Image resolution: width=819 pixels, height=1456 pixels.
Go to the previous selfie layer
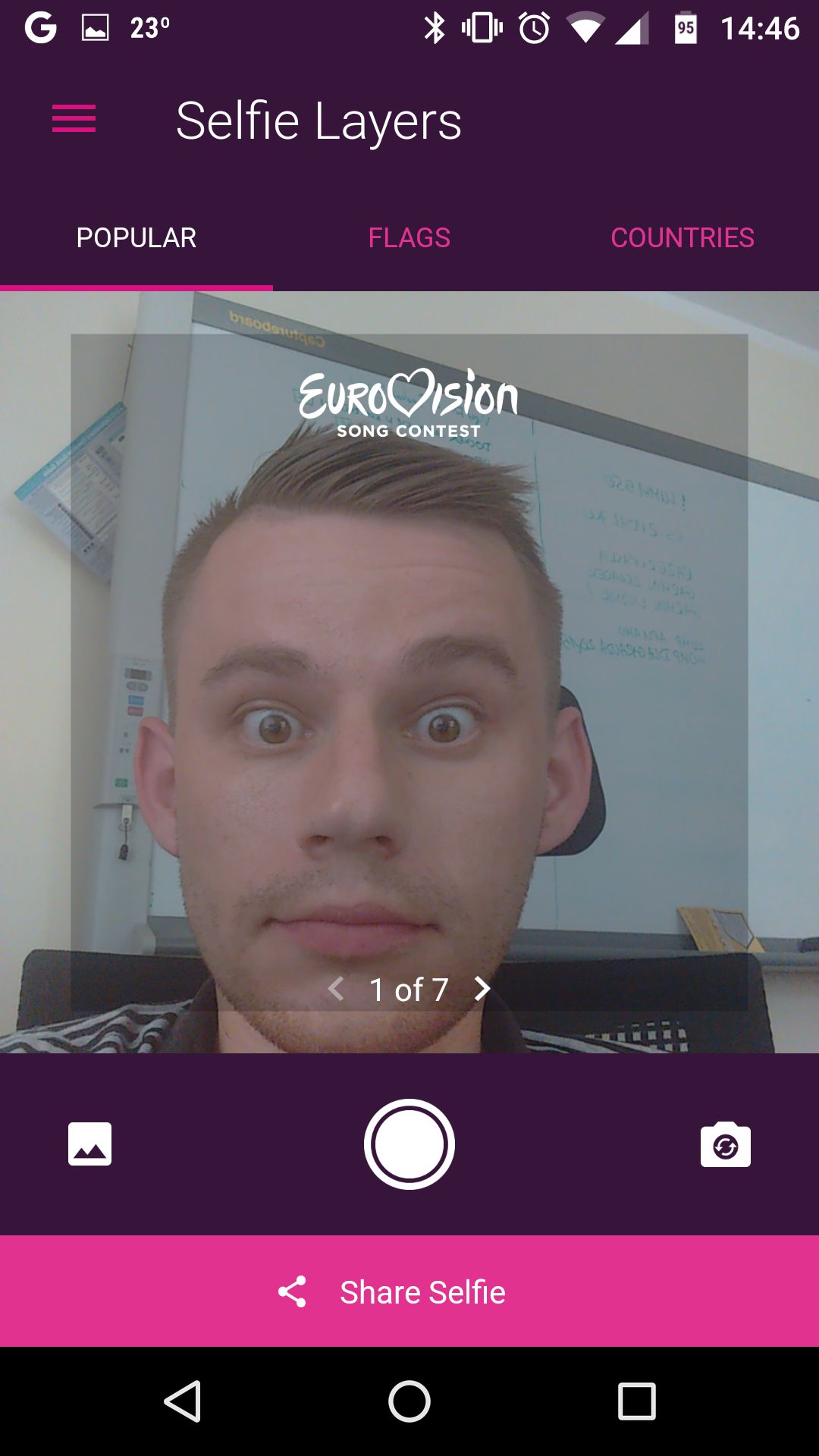[x=336, y=989]
